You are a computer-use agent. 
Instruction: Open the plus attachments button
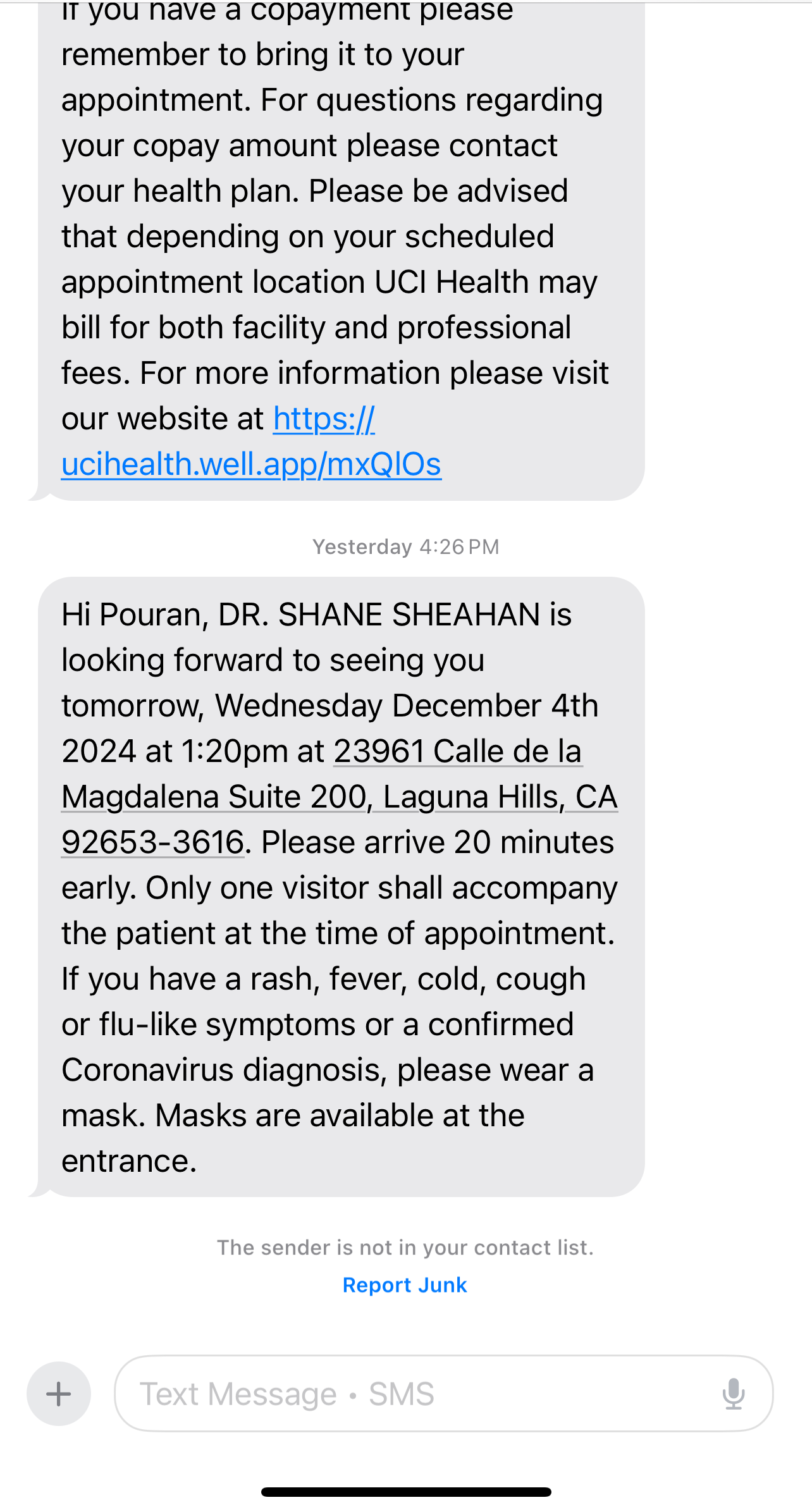pyautogui.click(x=59, y=1394)
